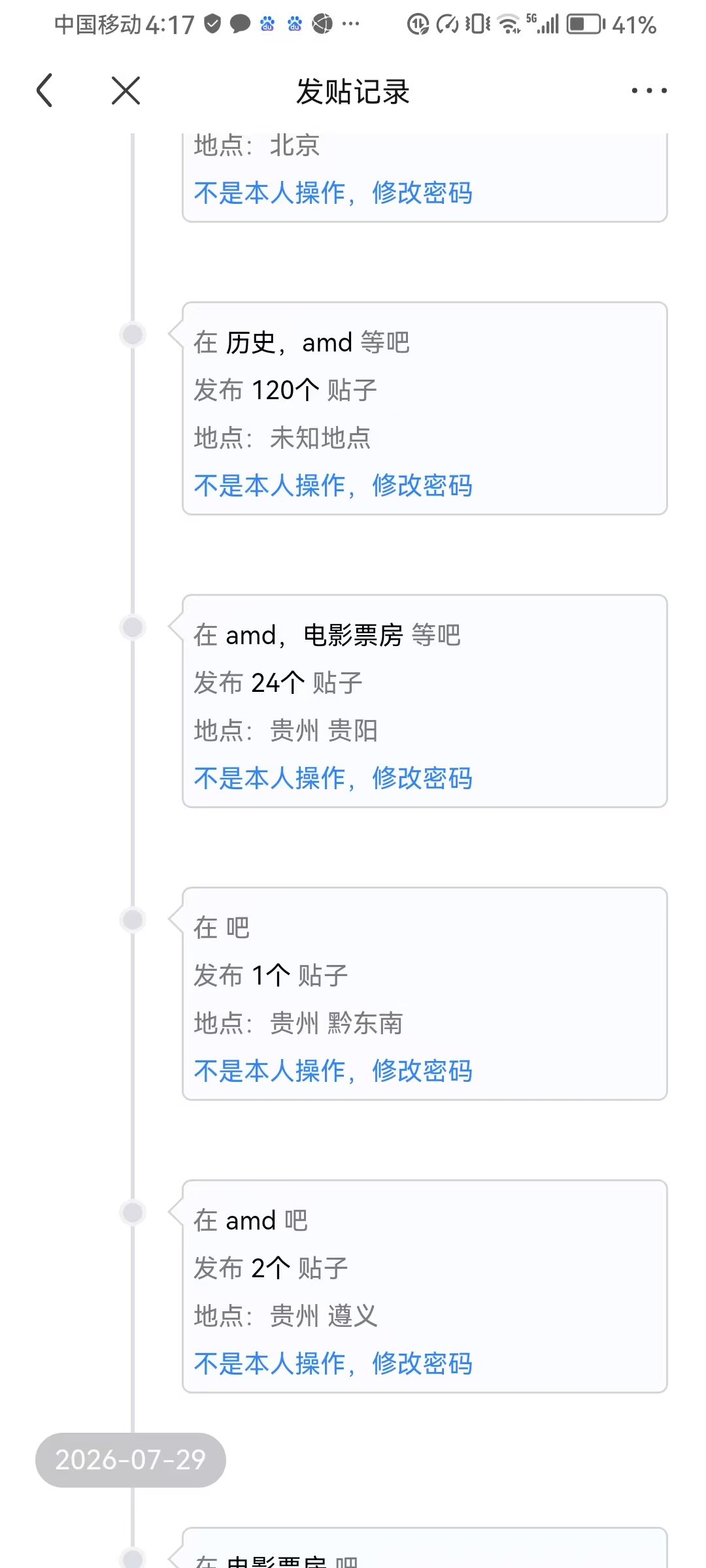The image size is (706, 1568).
Task: Open the three-dot overflow menu
Action: (x=649, y=90)
